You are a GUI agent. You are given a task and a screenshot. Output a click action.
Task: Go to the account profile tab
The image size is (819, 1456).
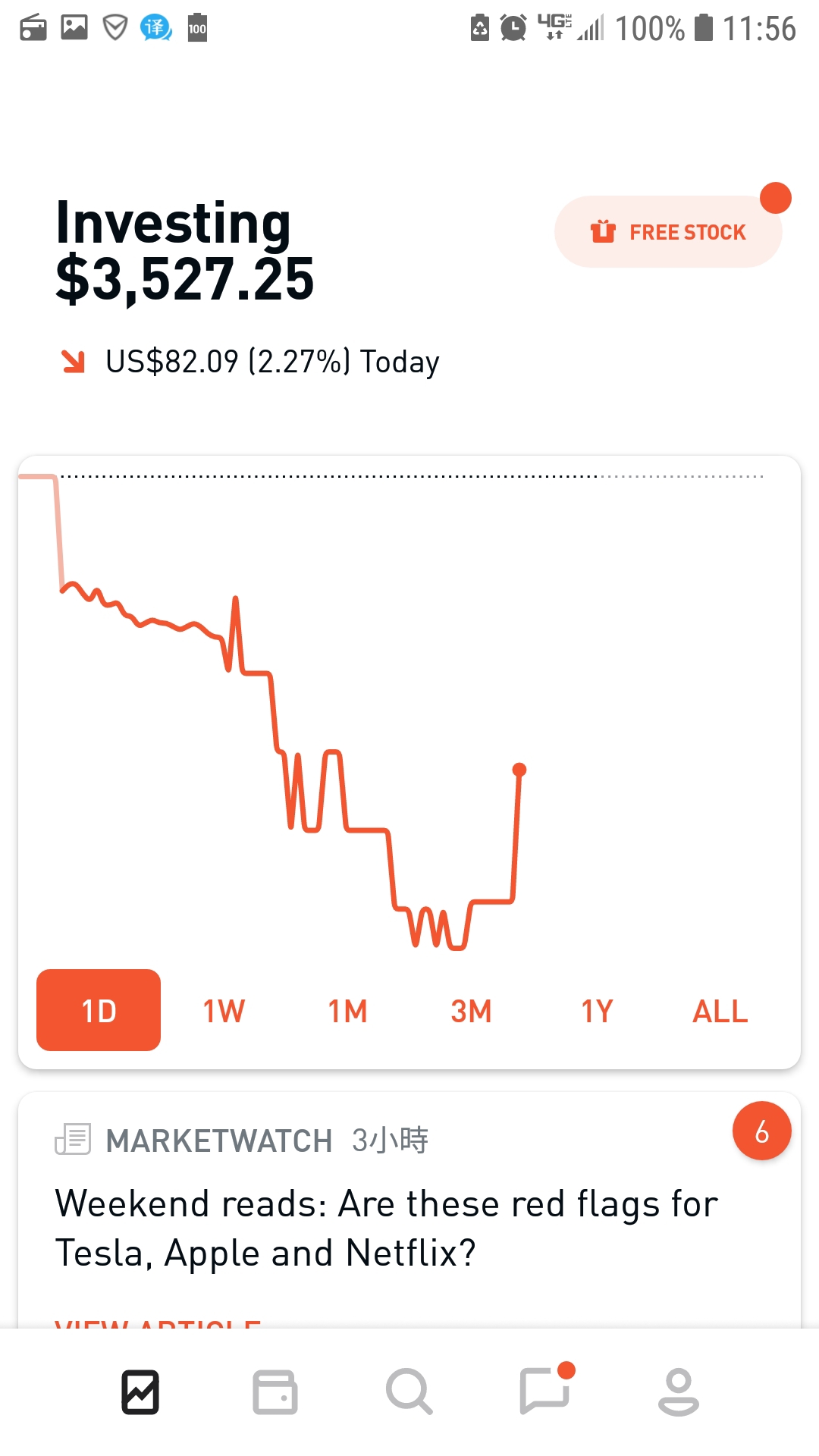[679, 1392]
